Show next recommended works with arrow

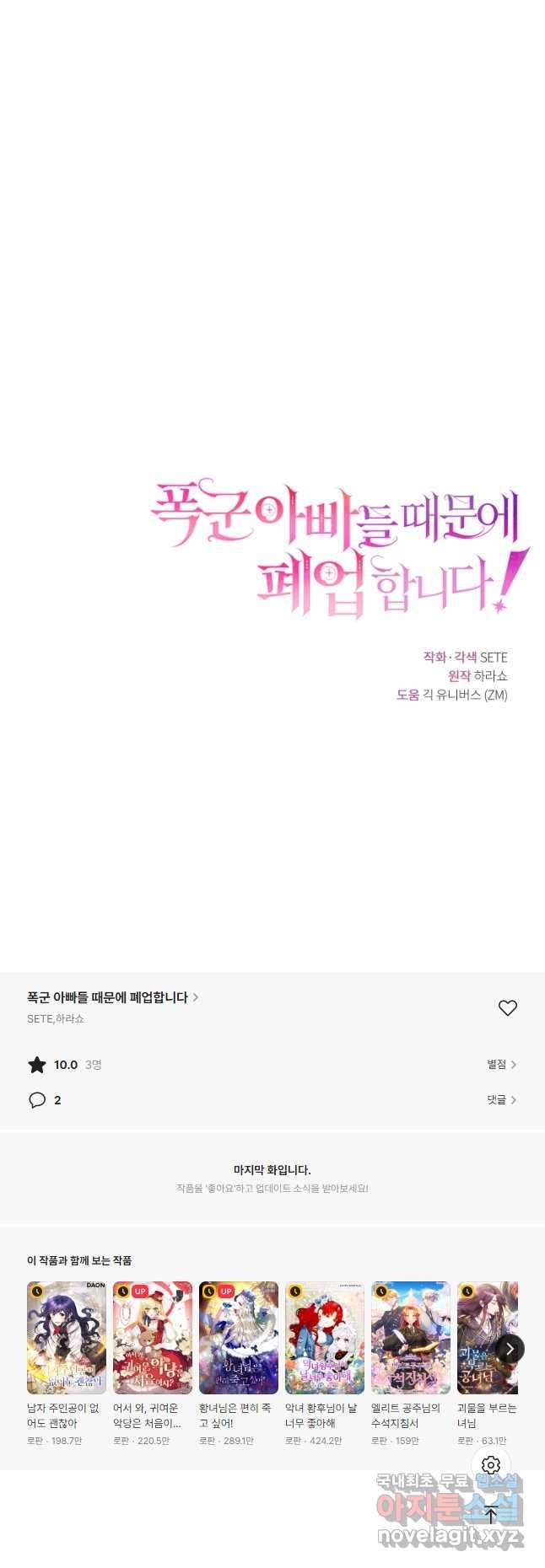pos(509,1349)
